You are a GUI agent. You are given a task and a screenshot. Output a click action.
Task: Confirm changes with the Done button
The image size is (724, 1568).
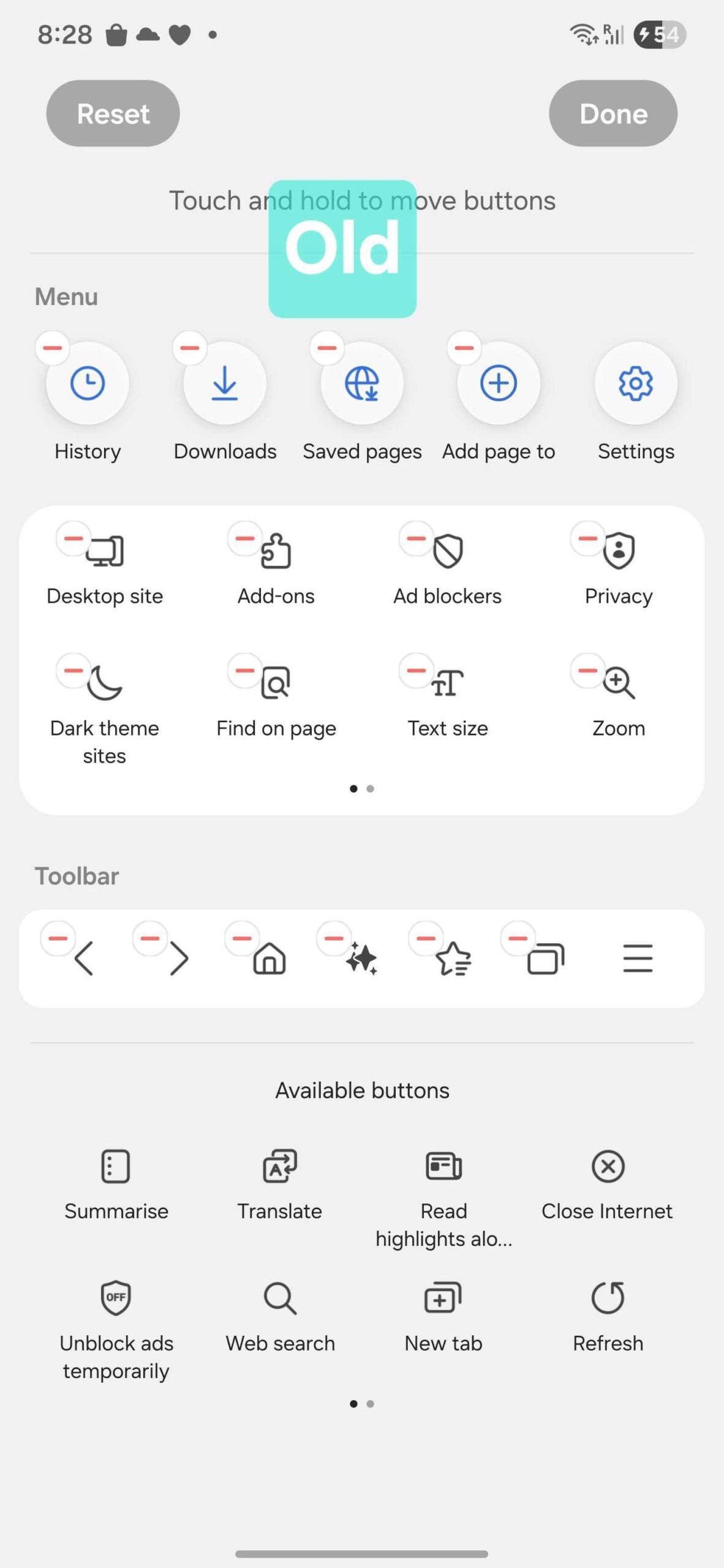click(x=613, y=113)
